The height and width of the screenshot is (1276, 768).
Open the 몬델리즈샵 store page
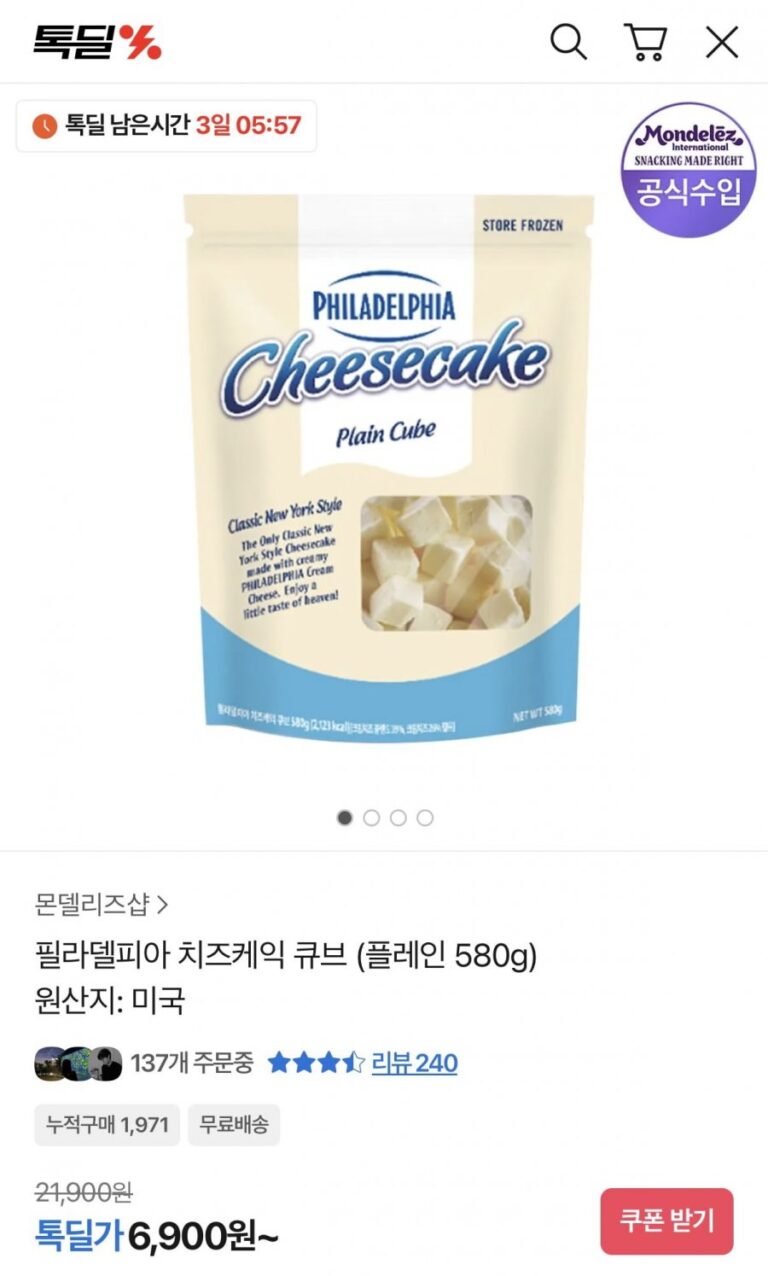coord(101,905)
